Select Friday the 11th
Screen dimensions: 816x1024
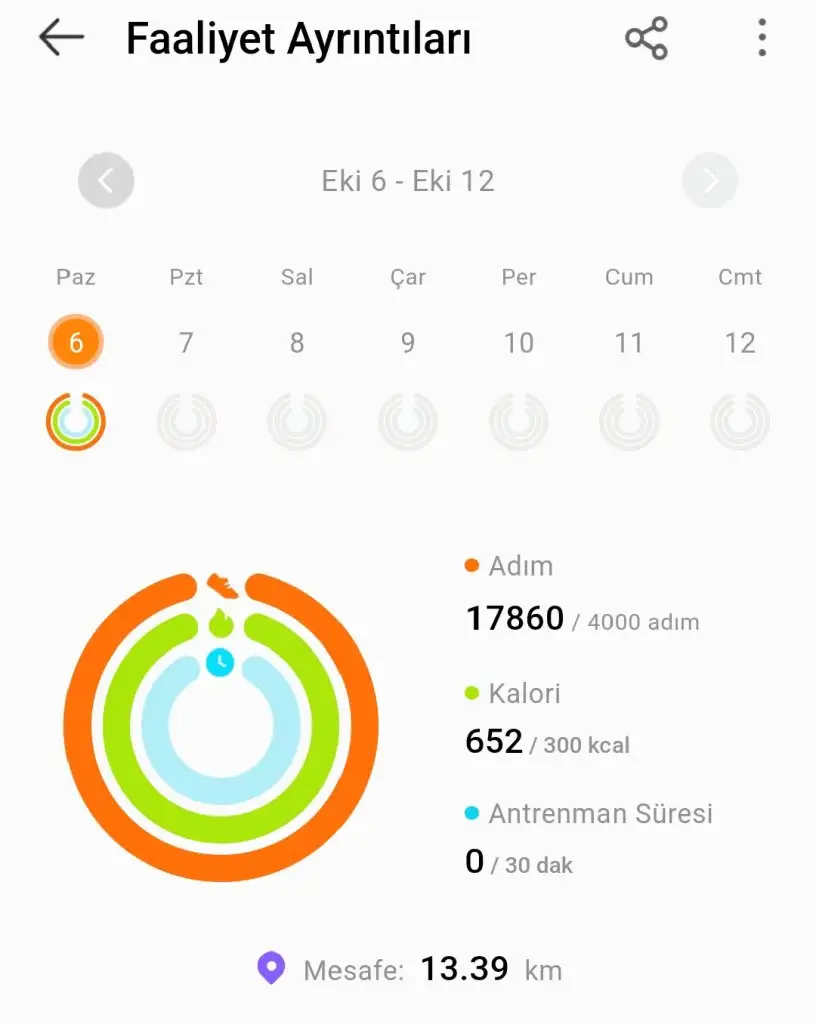pyautogui.click(x=629, y=343)
